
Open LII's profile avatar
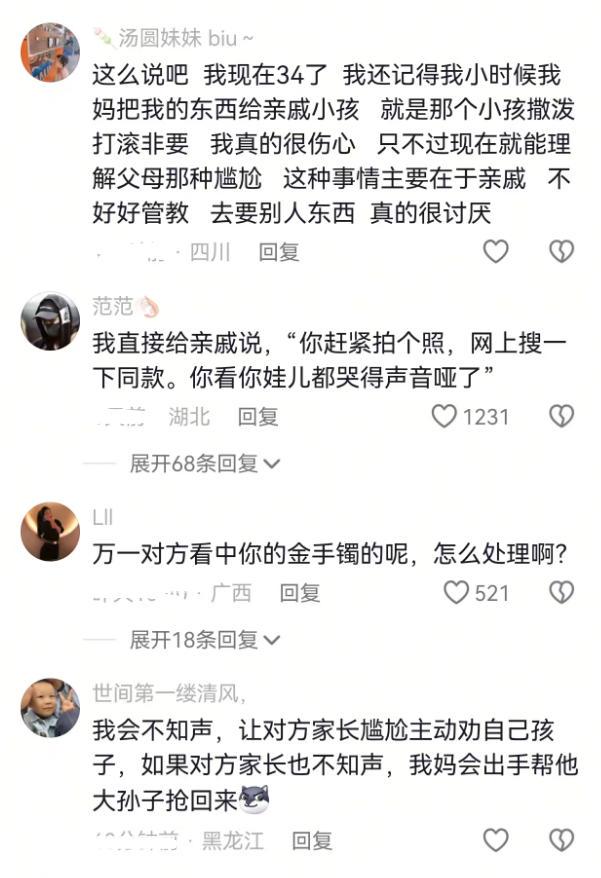(x=50, y=531)
